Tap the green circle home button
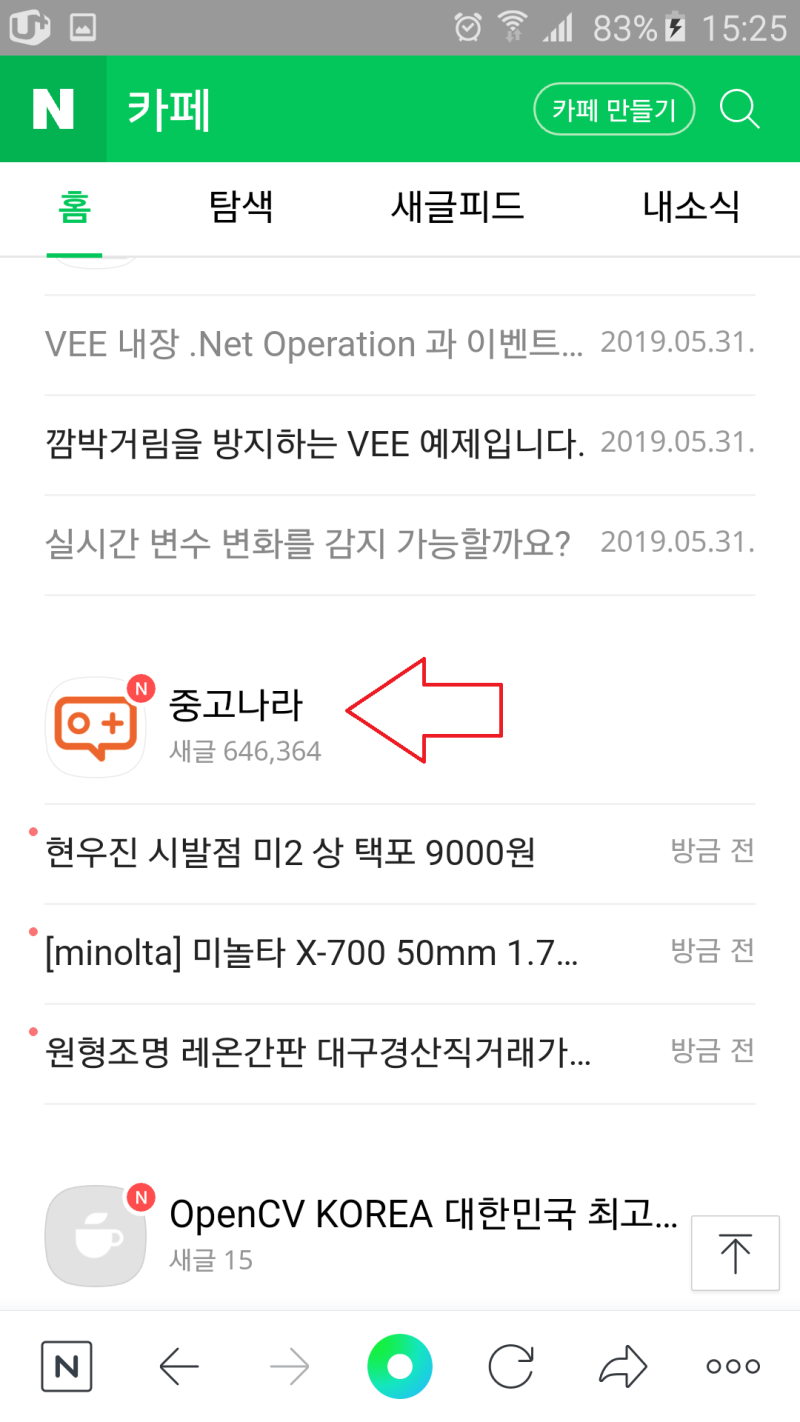 [x=400, y=1366]
